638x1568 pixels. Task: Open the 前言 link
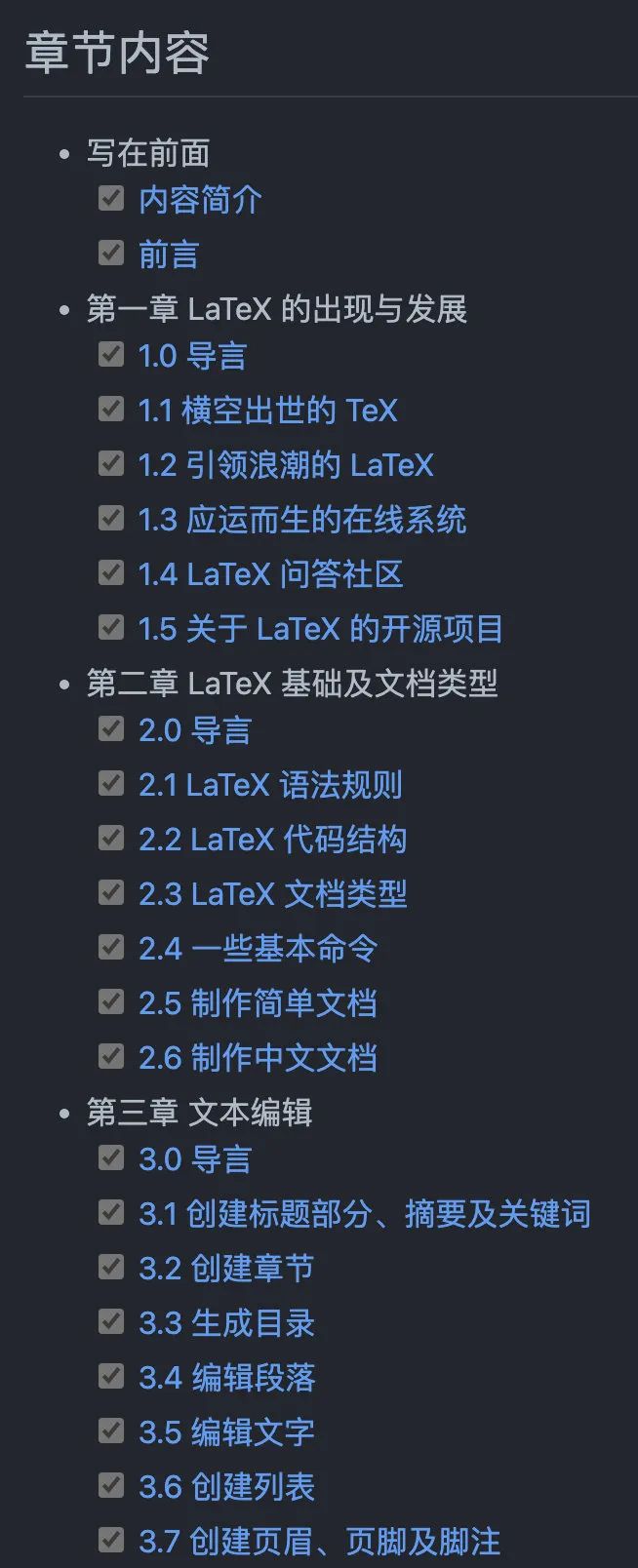pos(169,255)
